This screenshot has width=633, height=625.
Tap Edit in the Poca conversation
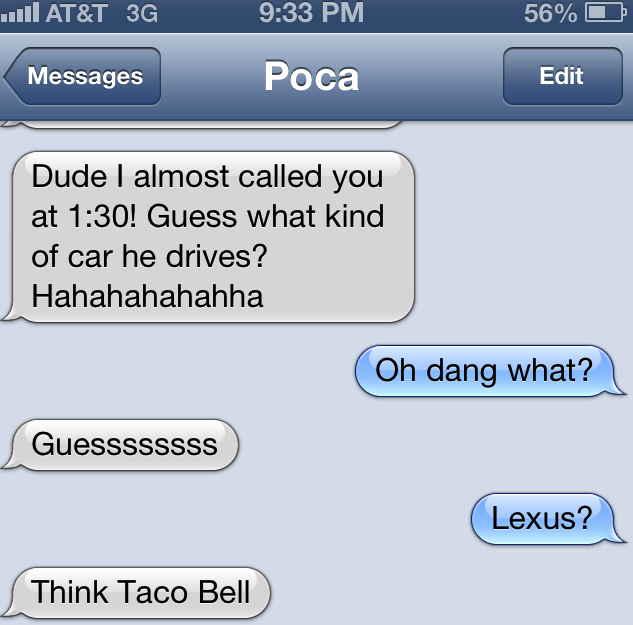coord(560,77)
